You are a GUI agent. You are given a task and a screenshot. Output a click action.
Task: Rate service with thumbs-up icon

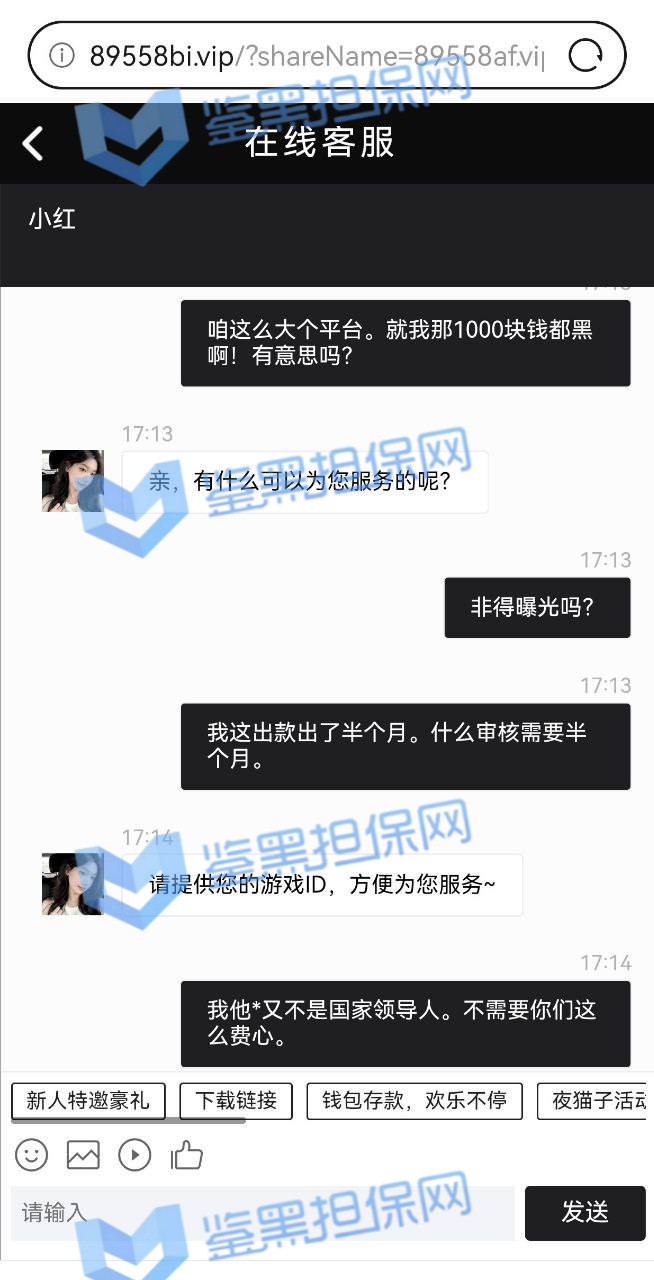[x=186, y=1155]
